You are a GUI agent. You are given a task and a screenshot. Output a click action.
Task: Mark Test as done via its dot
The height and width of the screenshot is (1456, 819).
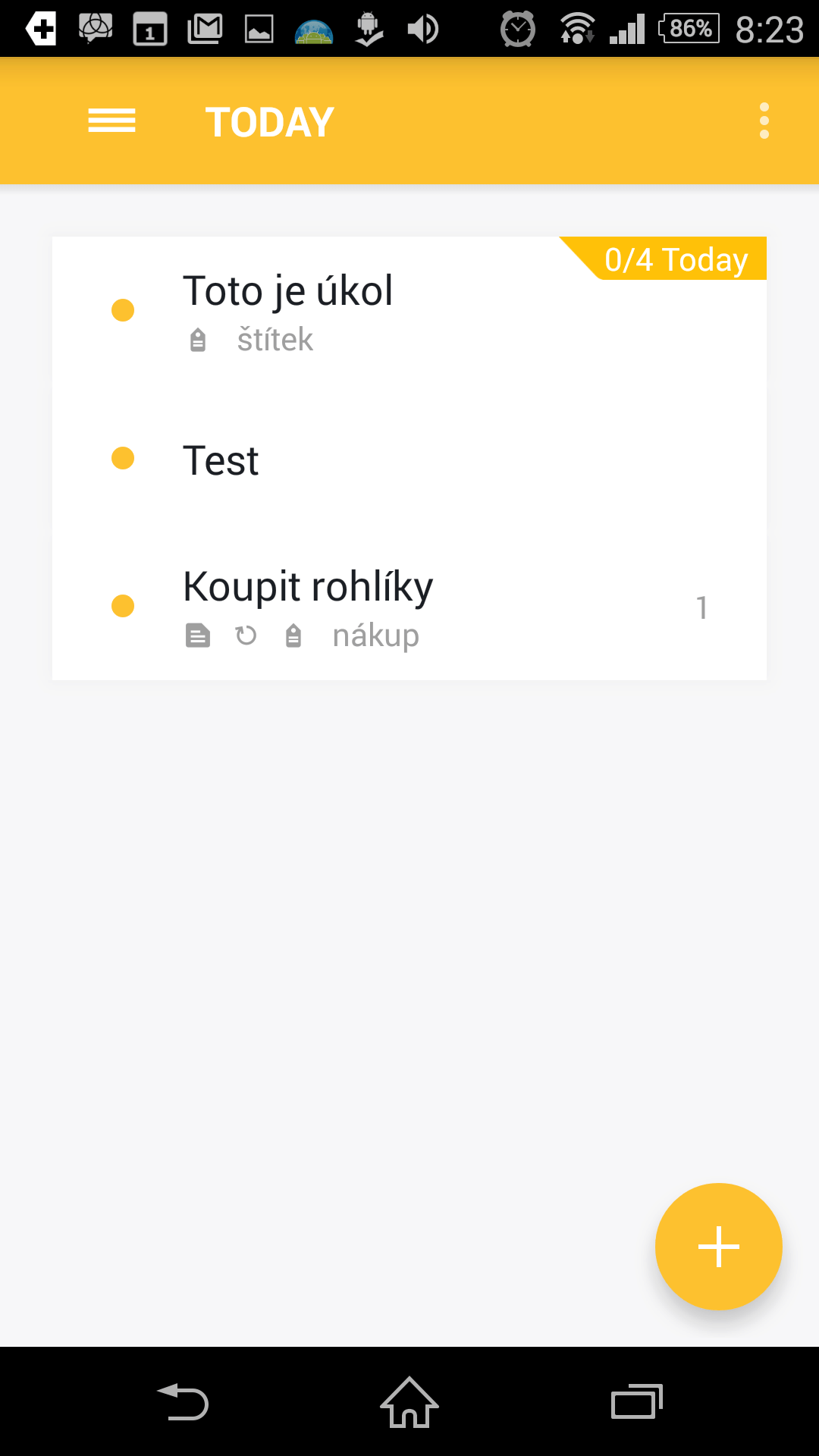(123, 458)
